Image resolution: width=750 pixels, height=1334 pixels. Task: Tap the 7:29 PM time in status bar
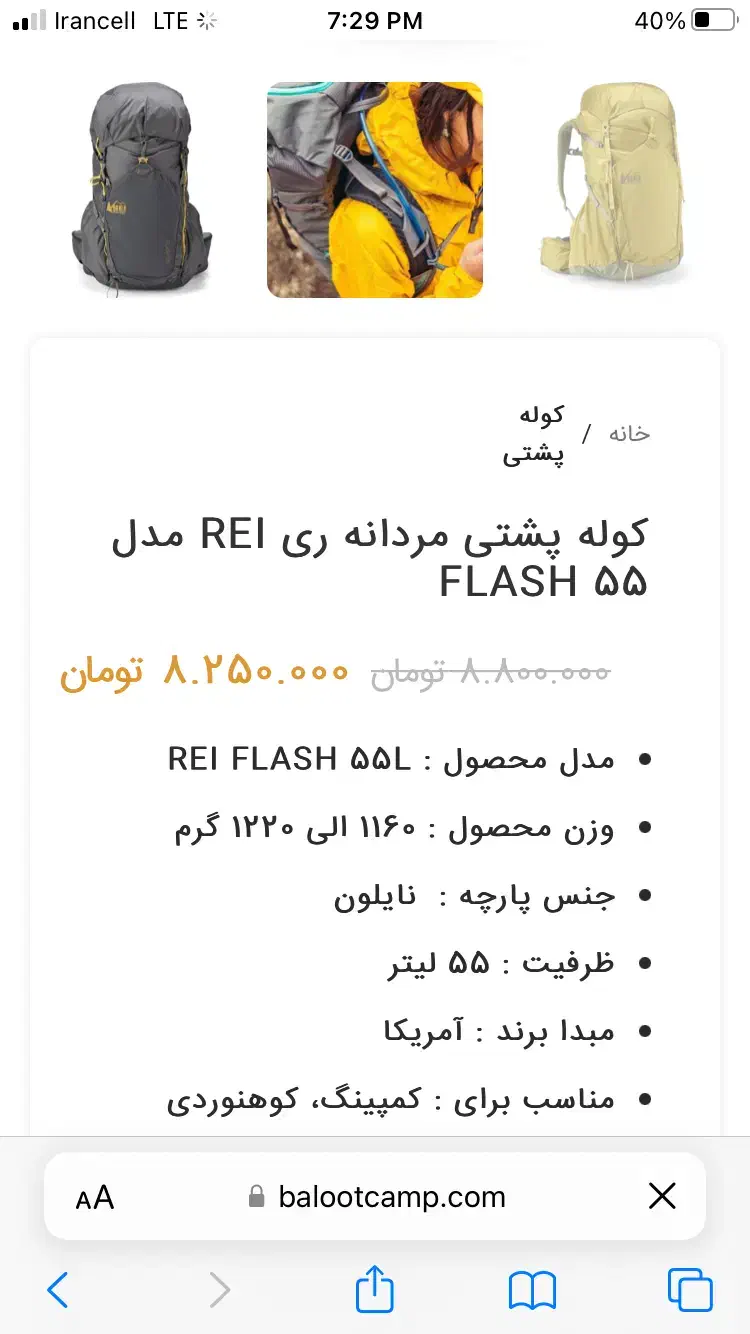(x=375, y=20)
